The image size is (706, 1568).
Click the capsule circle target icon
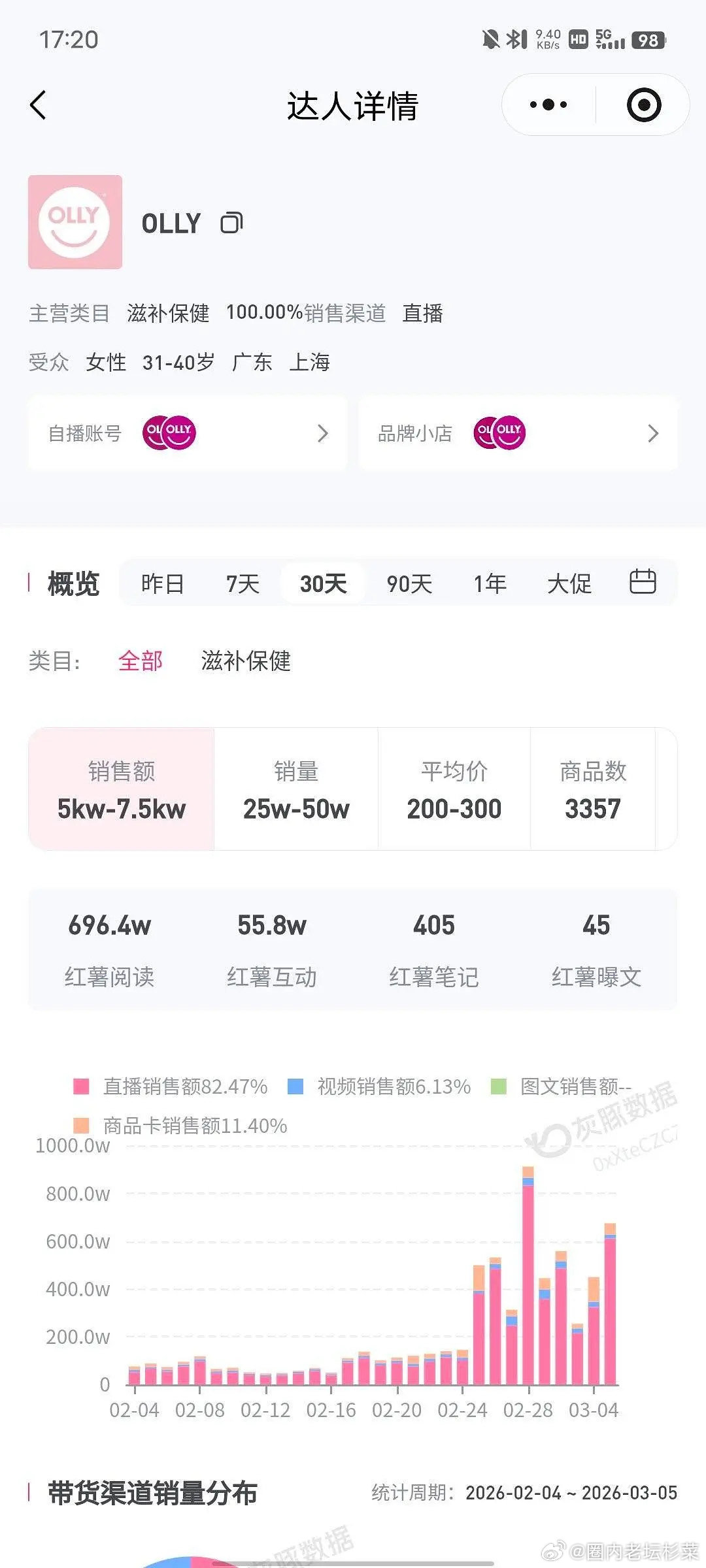pos(645,105)
